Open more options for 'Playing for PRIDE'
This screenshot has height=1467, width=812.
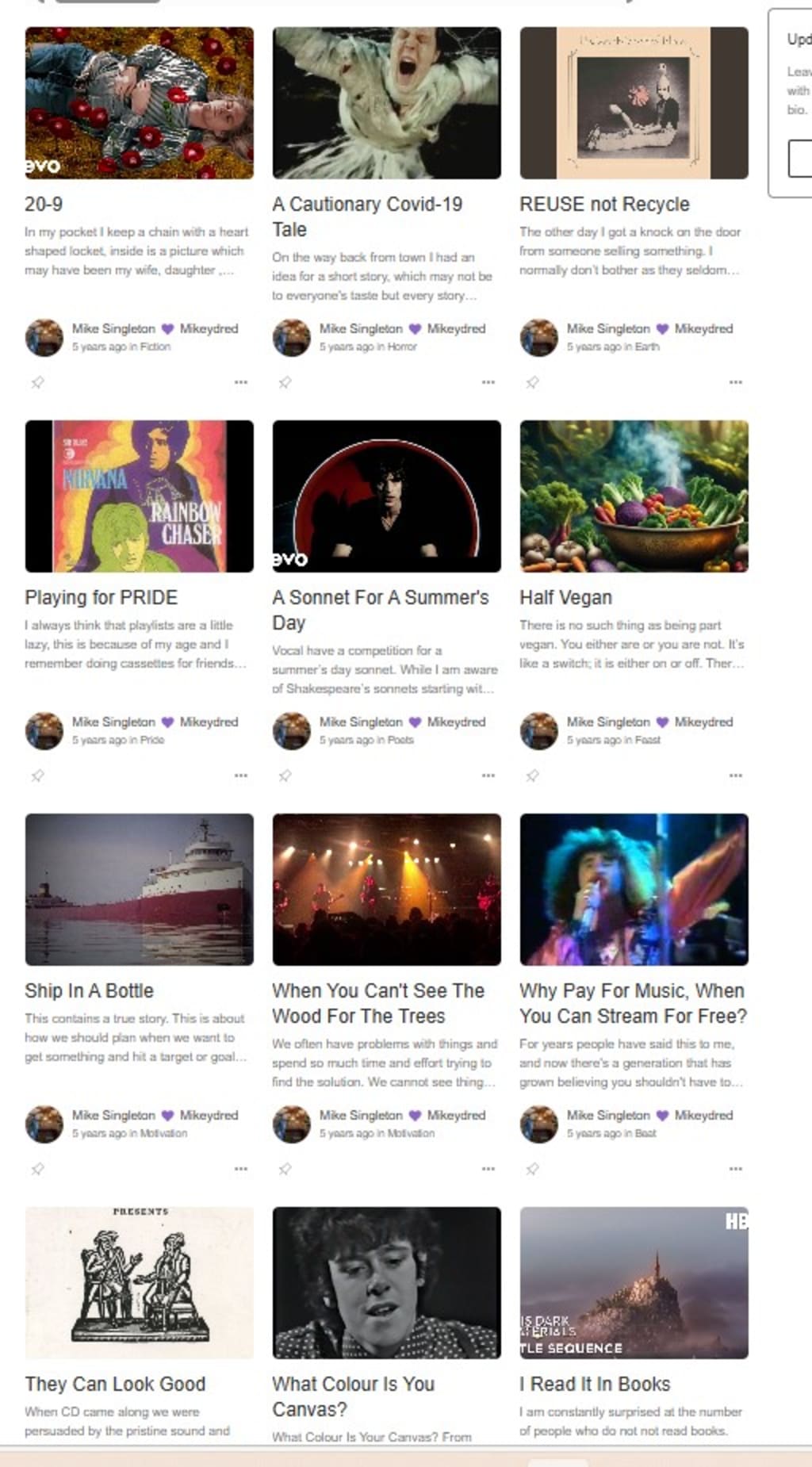pos(241,776)
